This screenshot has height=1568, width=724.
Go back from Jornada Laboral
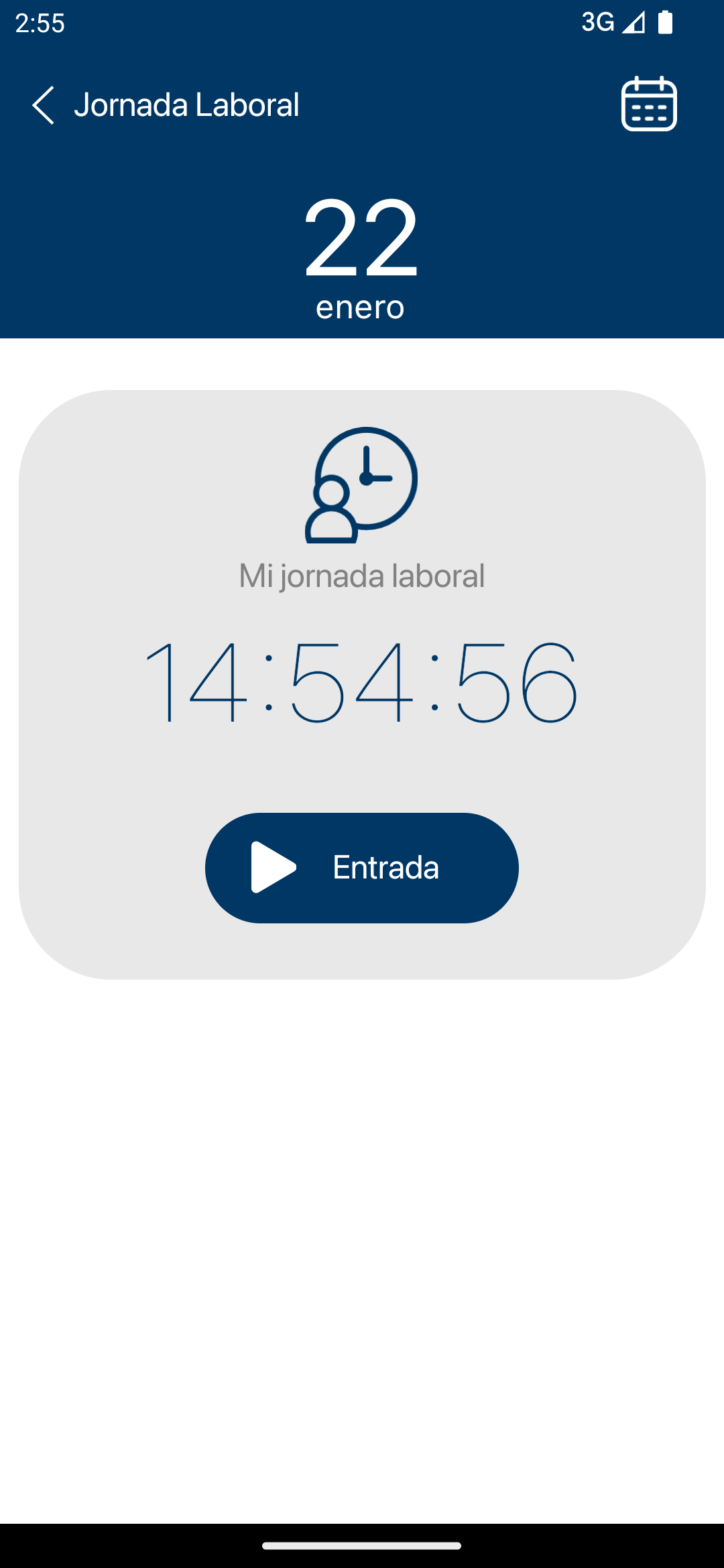tap(44, 105)
